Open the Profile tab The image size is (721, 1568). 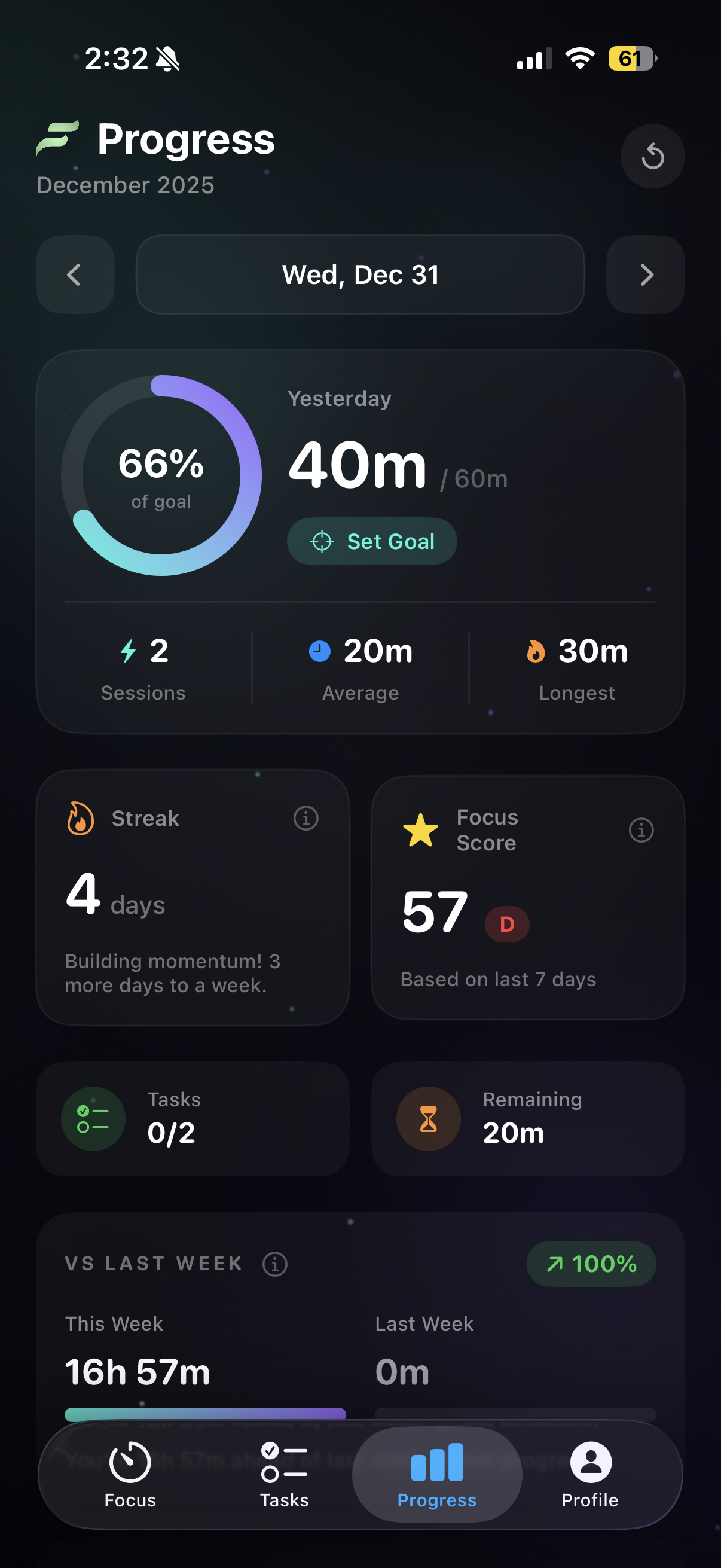589,1474
